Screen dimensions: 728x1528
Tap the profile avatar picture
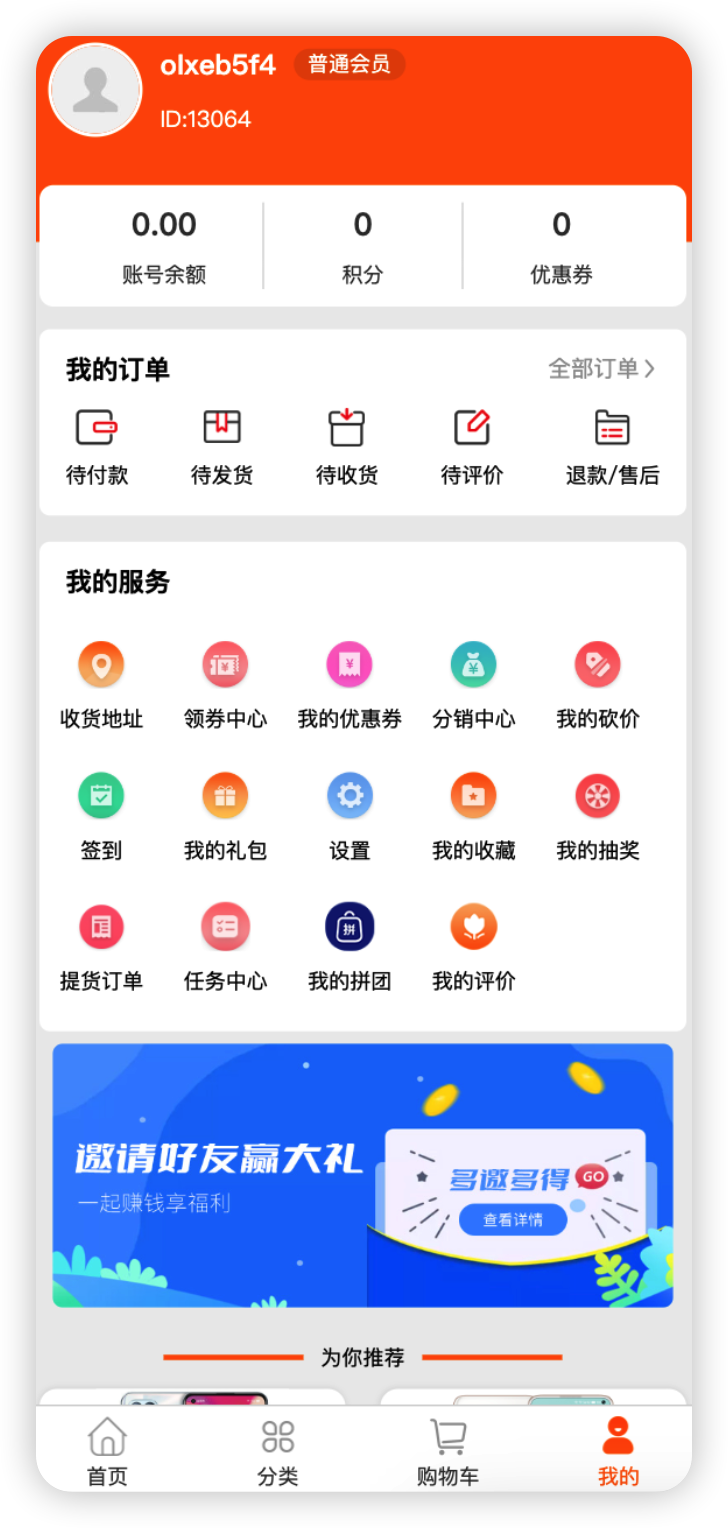[x=96, y=90]
